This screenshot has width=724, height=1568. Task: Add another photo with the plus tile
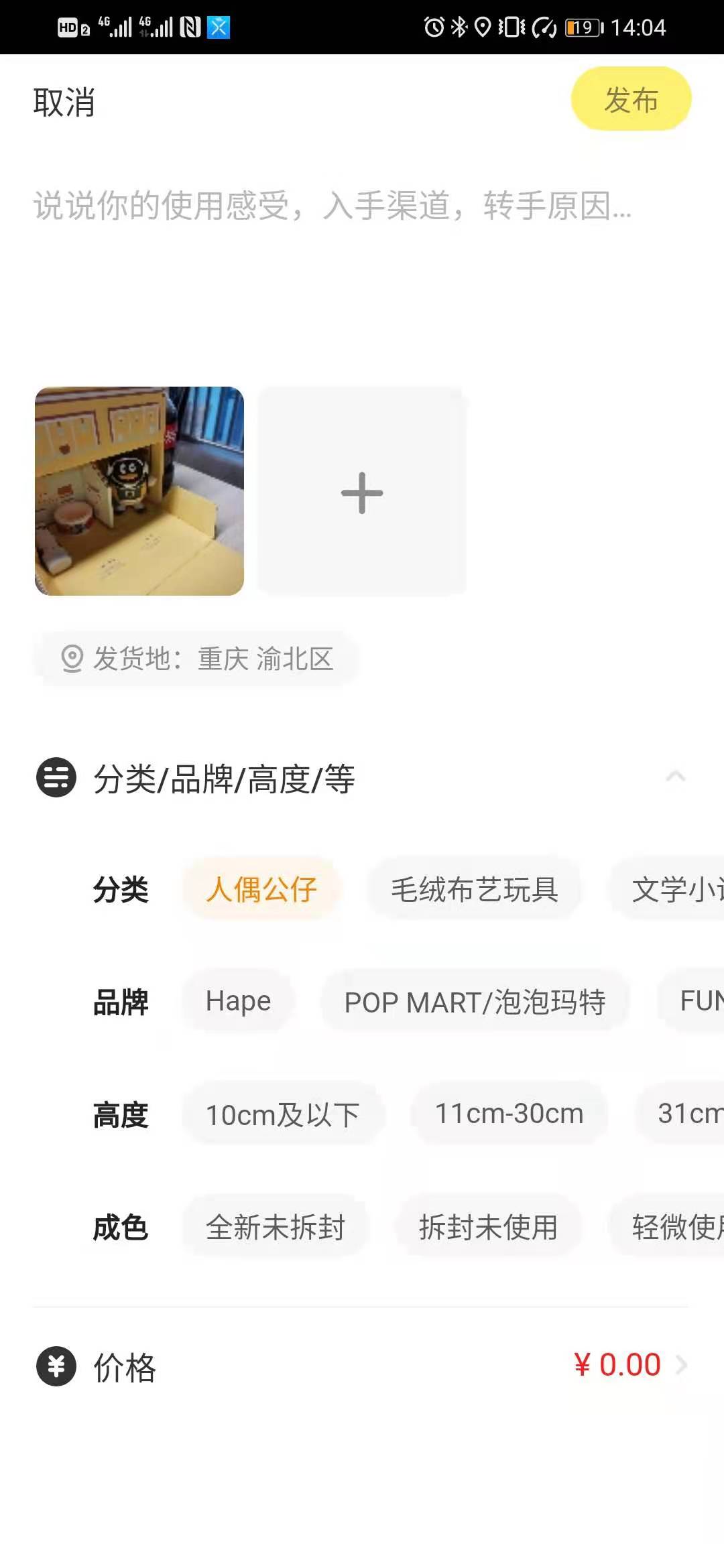coord(362,493)
